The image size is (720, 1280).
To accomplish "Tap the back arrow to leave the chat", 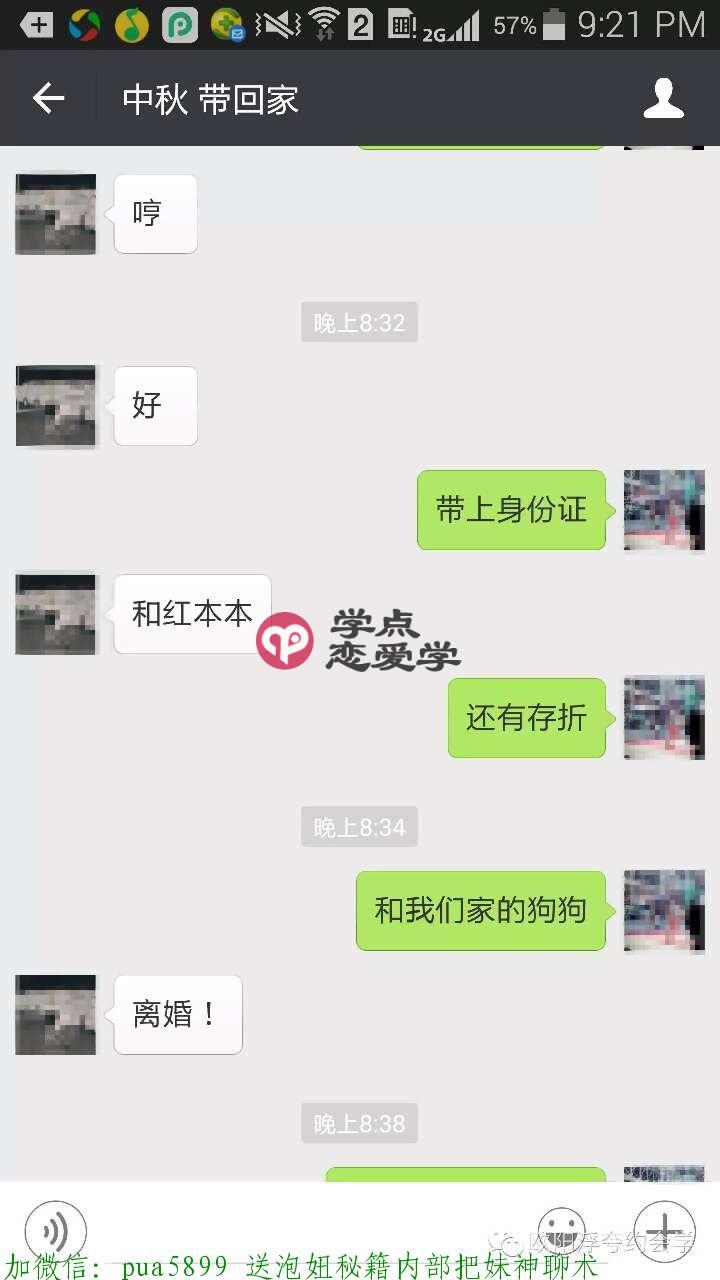I will point(48,97).
